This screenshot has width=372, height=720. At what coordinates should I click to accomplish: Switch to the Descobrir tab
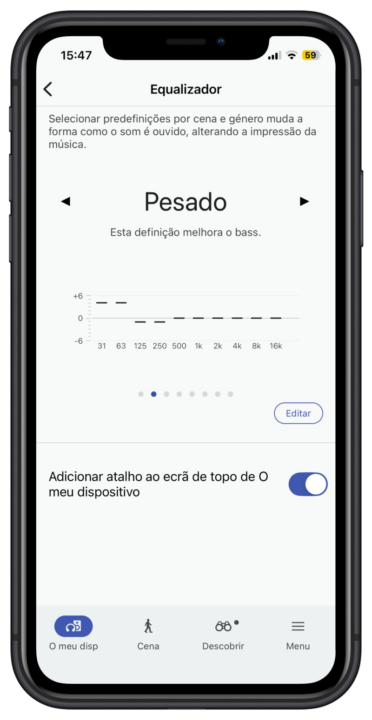(x=223, y=633)
